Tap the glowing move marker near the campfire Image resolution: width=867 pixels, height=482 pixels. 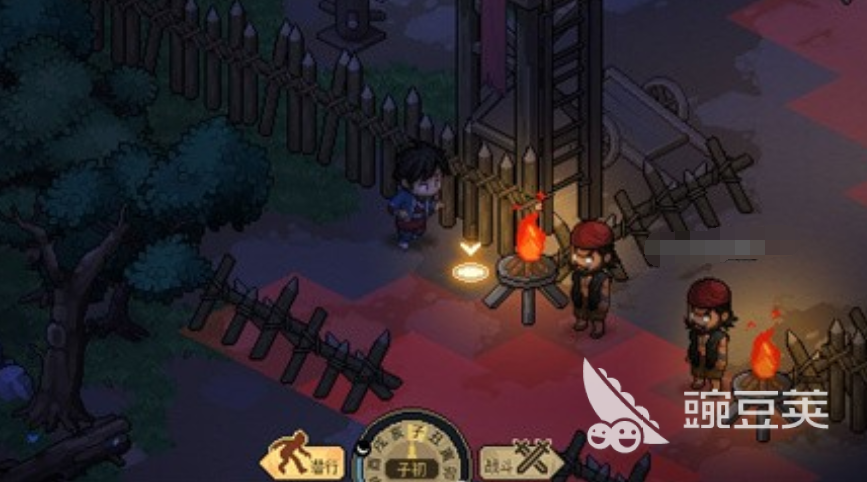(x=467, y=270)
